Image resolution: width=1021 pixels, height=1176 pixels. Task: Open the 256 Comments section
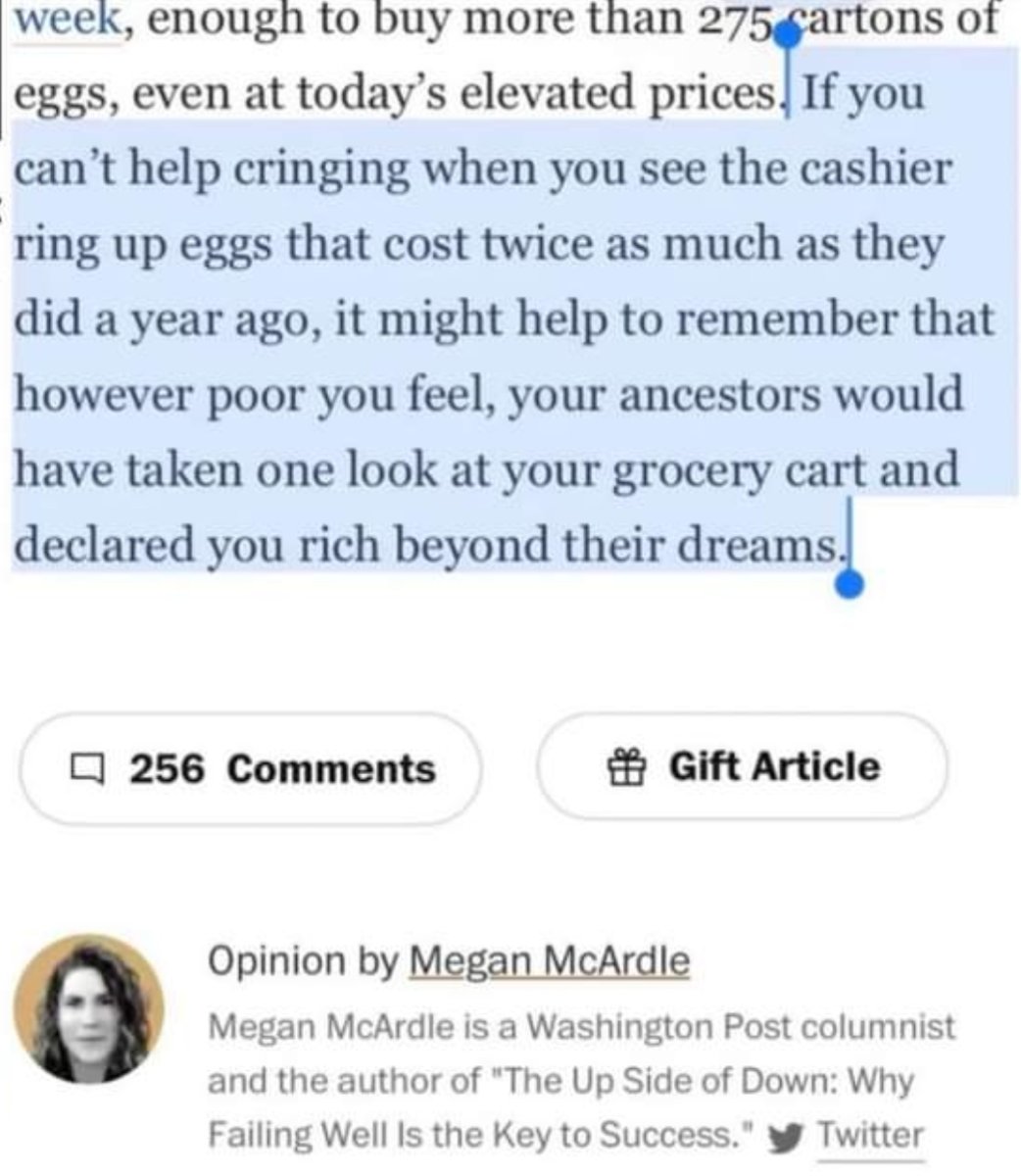[x=250, y=769]
